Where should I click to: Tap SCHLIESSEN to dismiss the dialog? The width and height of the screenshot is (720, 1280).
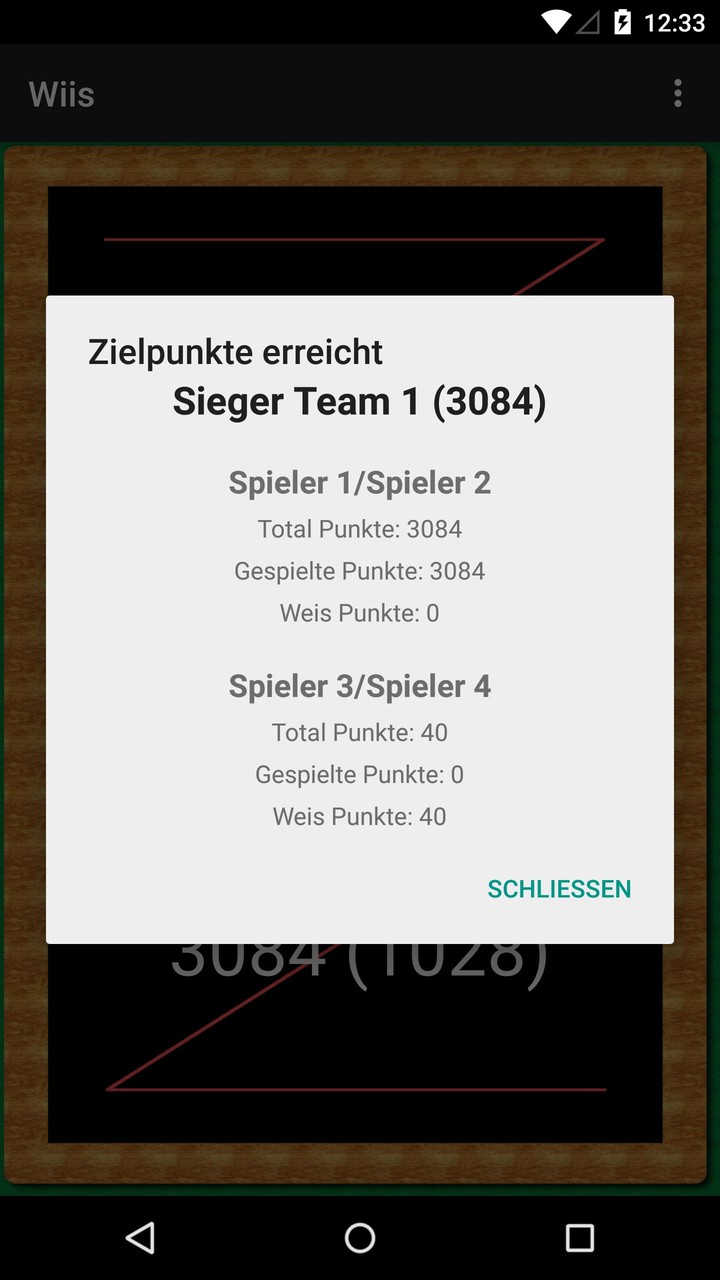pyautogui.click(x=559, y=888)
